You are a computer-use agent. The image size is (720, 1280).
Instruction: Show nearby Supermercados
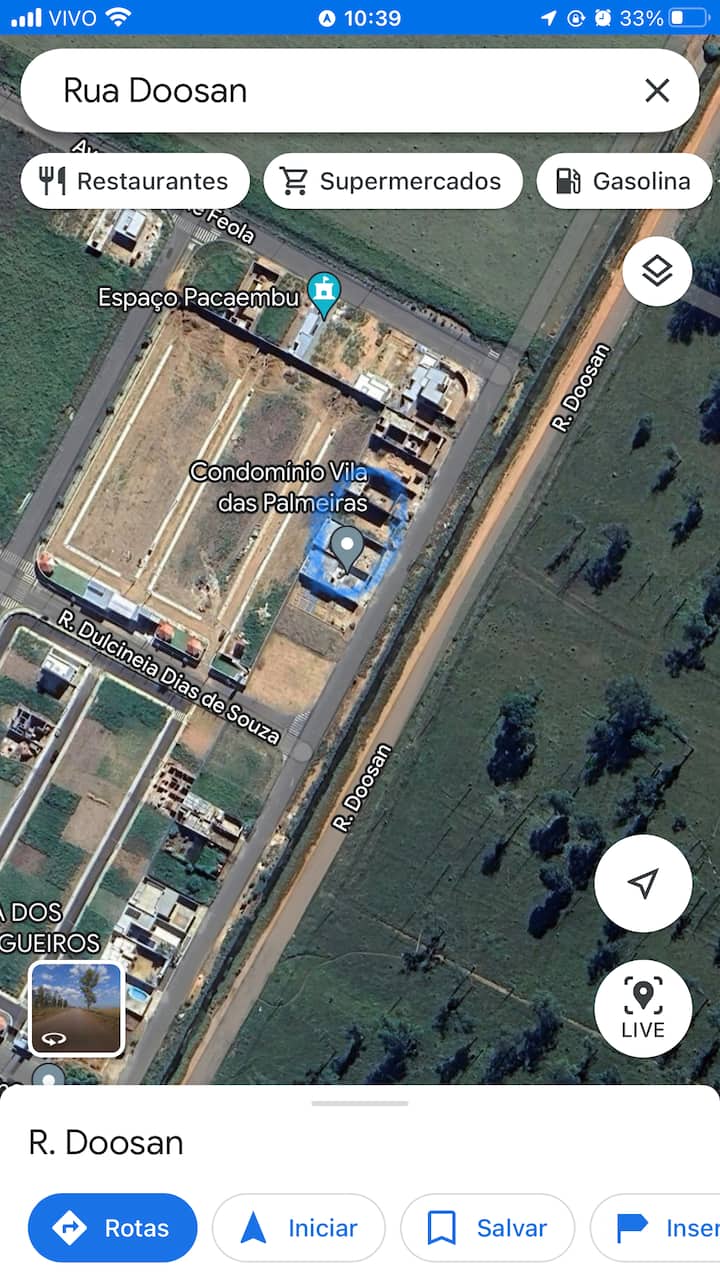tap(393, 181)
